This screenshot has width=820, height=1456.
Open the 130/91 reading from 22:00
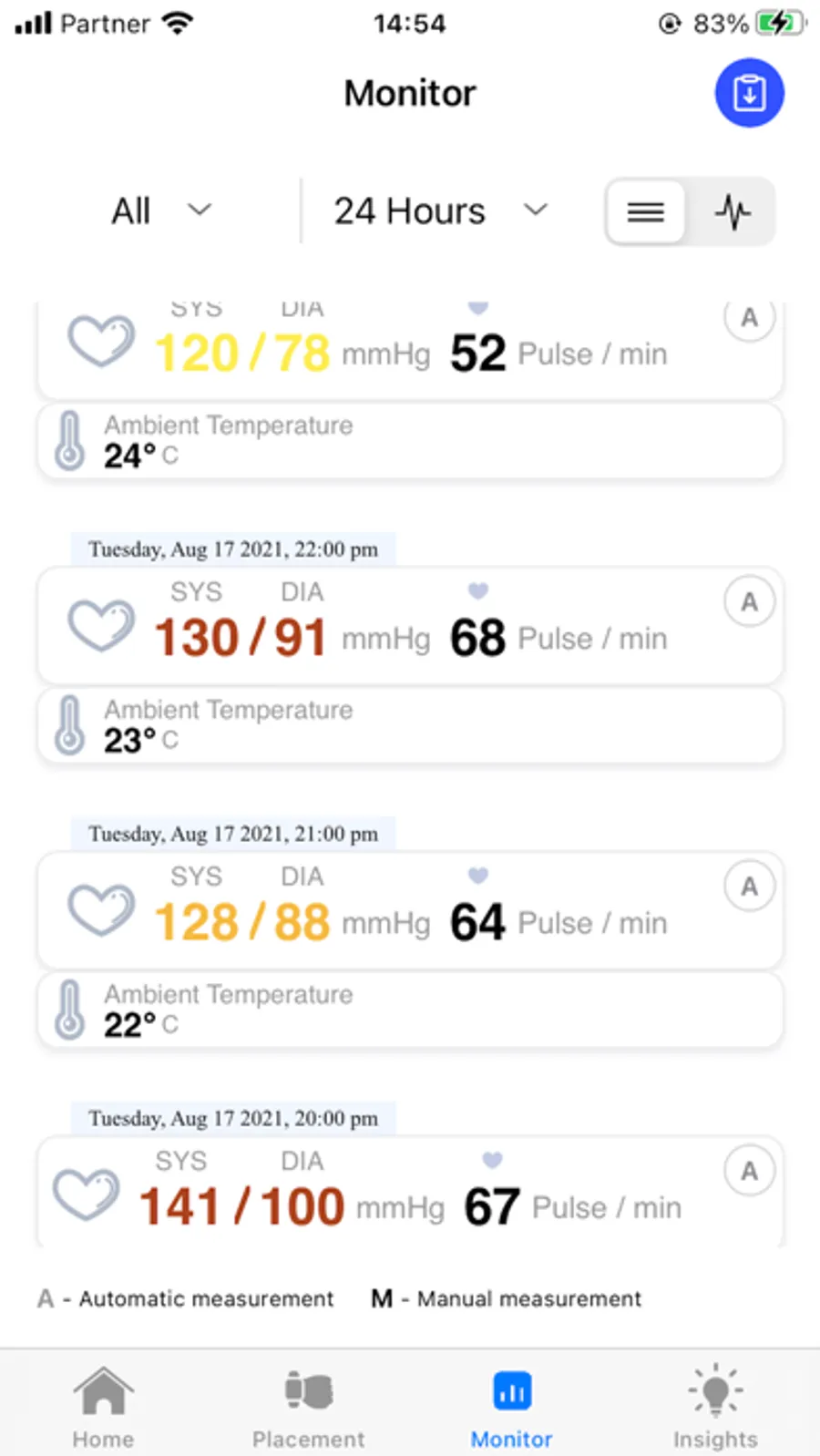(410, 626)
